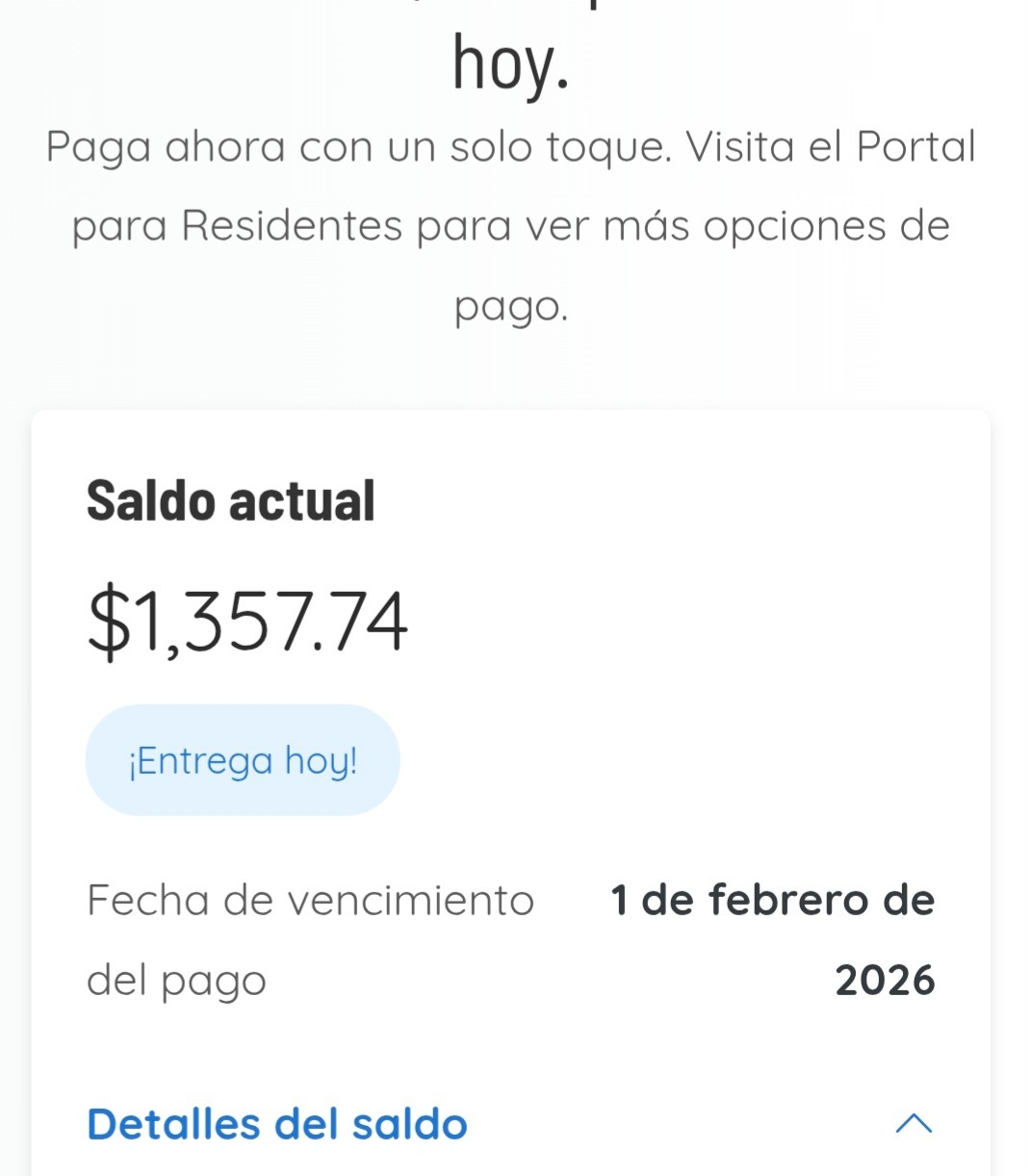Collapse the Detalles del saldo section
Viewport: 1031px width, 1176px height.
click(913, 1123)
